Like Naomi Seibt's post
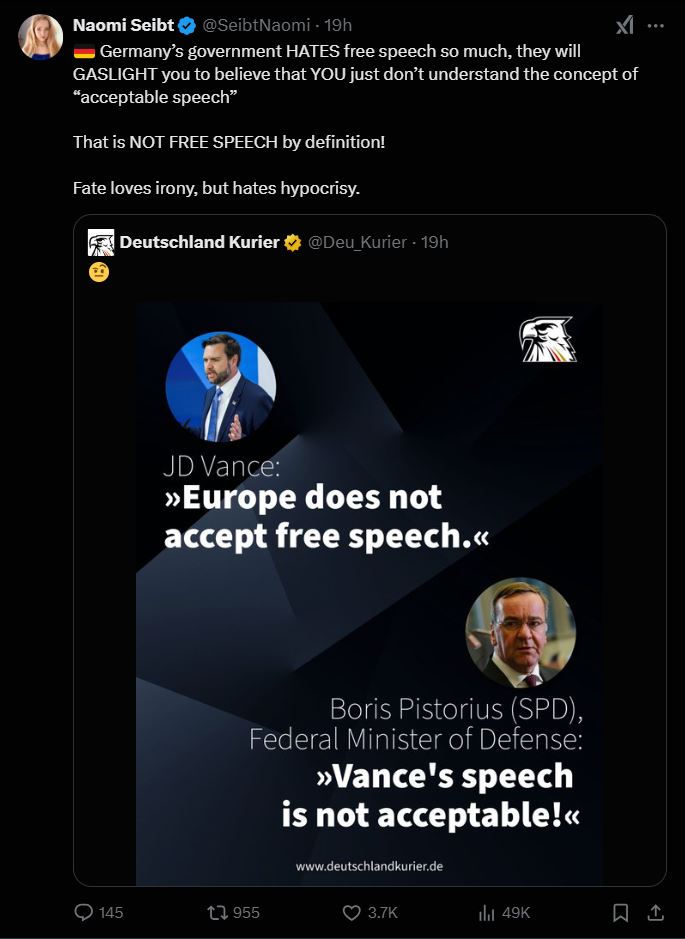Viewport: 685px width, 939px height. click(352, 912)
